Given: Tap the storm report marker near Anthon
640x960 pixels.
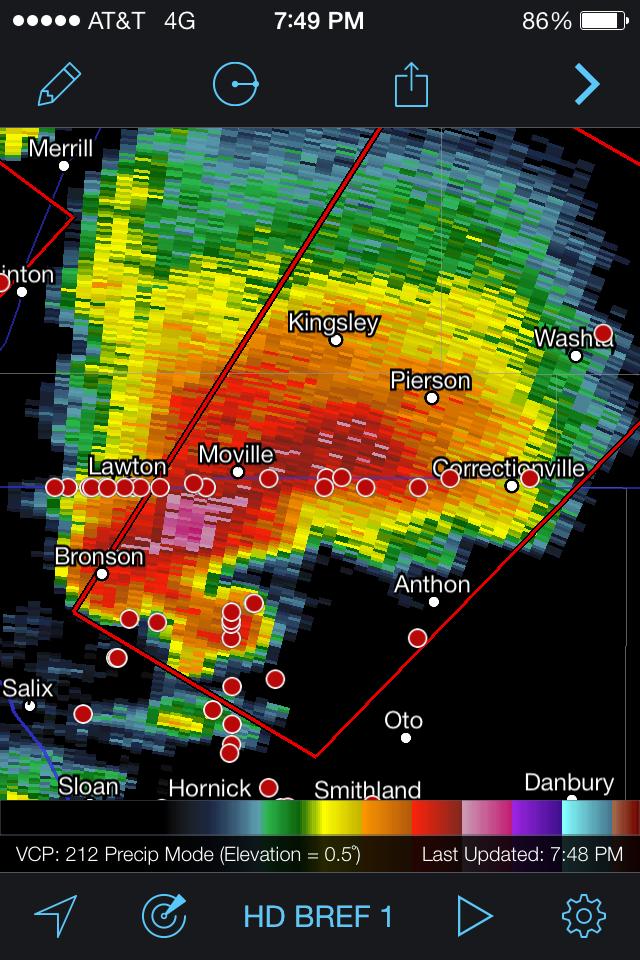Looking at the screenshot, I should click(417, 637).
